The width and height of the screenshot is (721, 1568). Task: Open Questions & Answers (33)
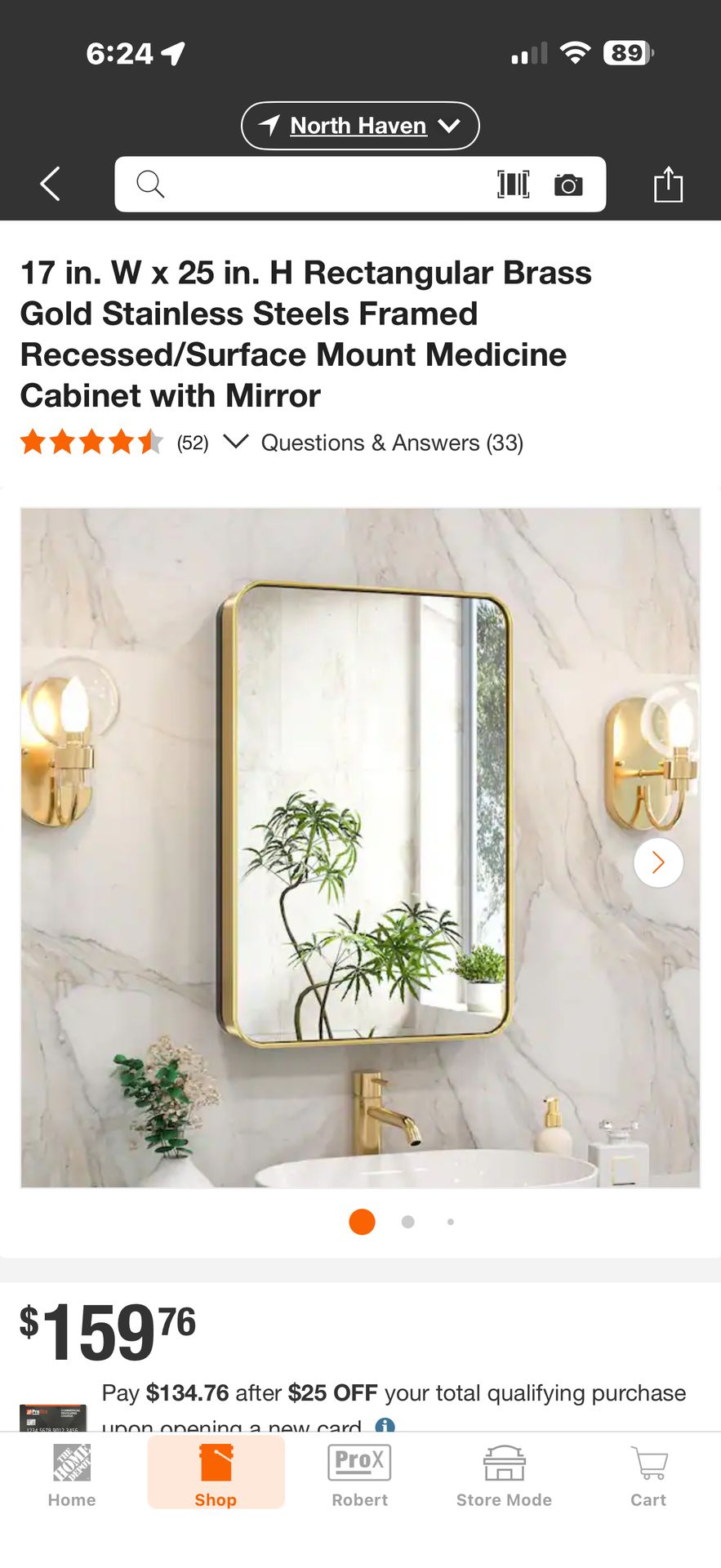click(x=392, y=443)
